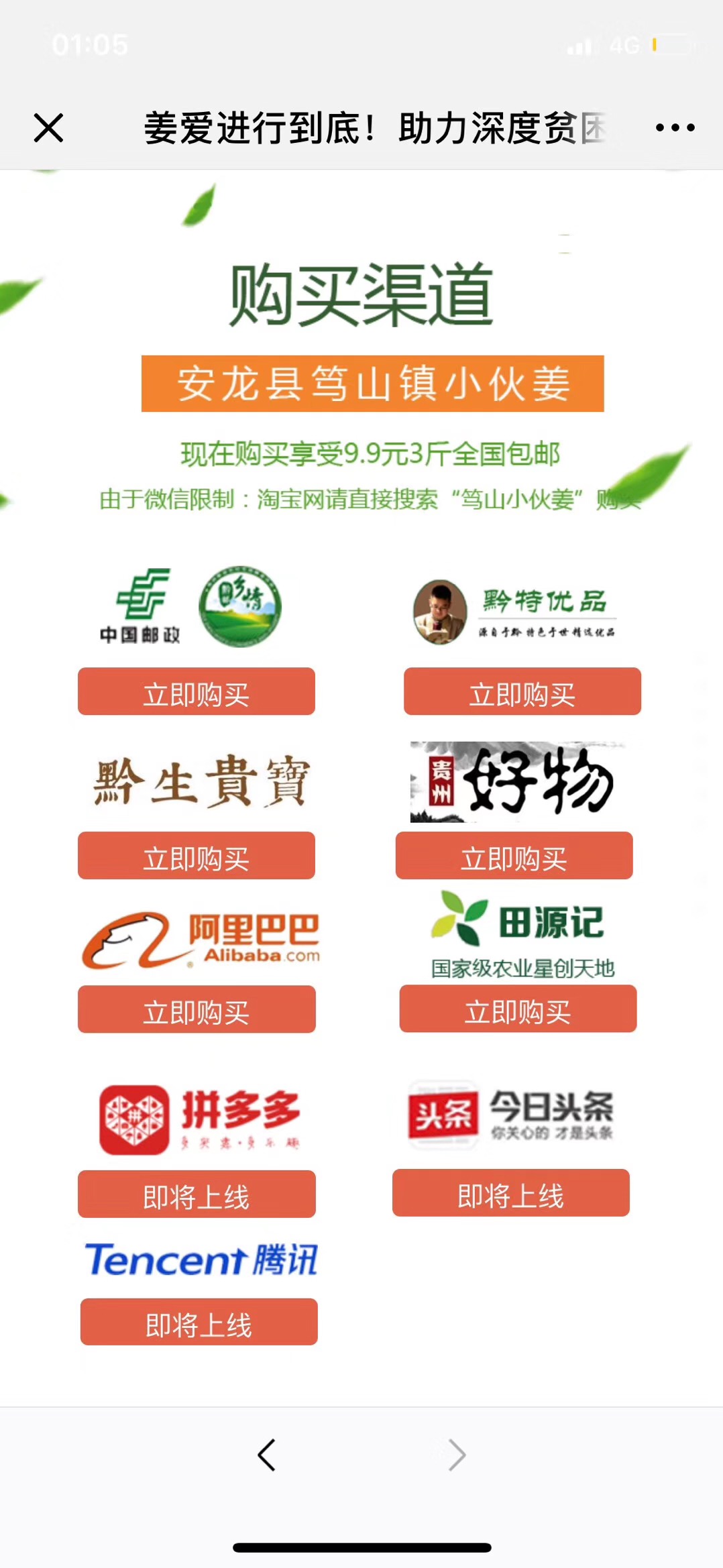Viewport: 723px width, 1568px height.
Task: Tap 即将上线 under 拼多多
Action: 196,1194
